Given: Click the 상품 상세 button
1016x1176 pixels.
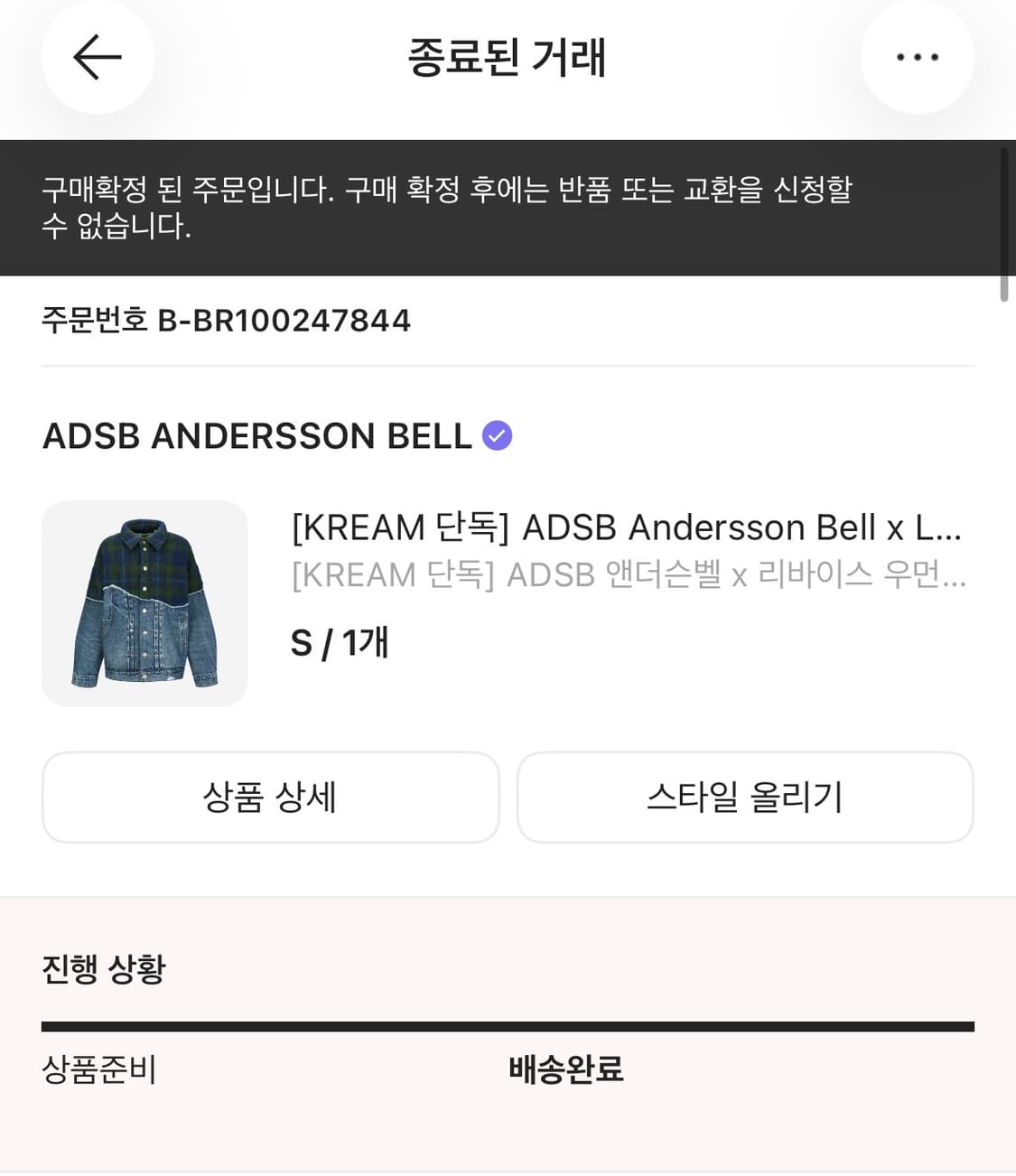Looking at the screenshot, I should pyautogui.click(x=270, y=798).
